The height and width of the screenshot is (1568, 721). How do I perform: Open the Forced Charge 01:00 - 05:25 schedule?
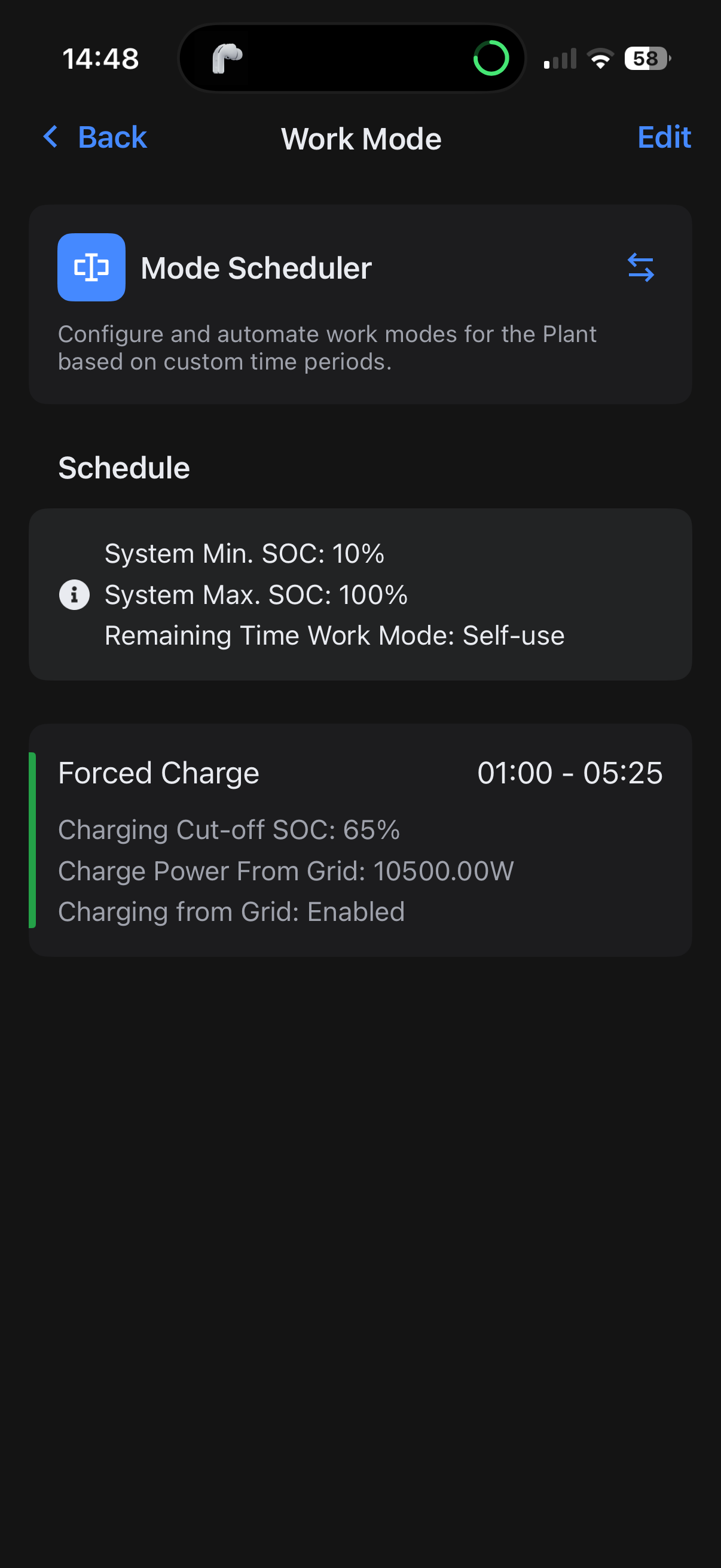(360, 840)
